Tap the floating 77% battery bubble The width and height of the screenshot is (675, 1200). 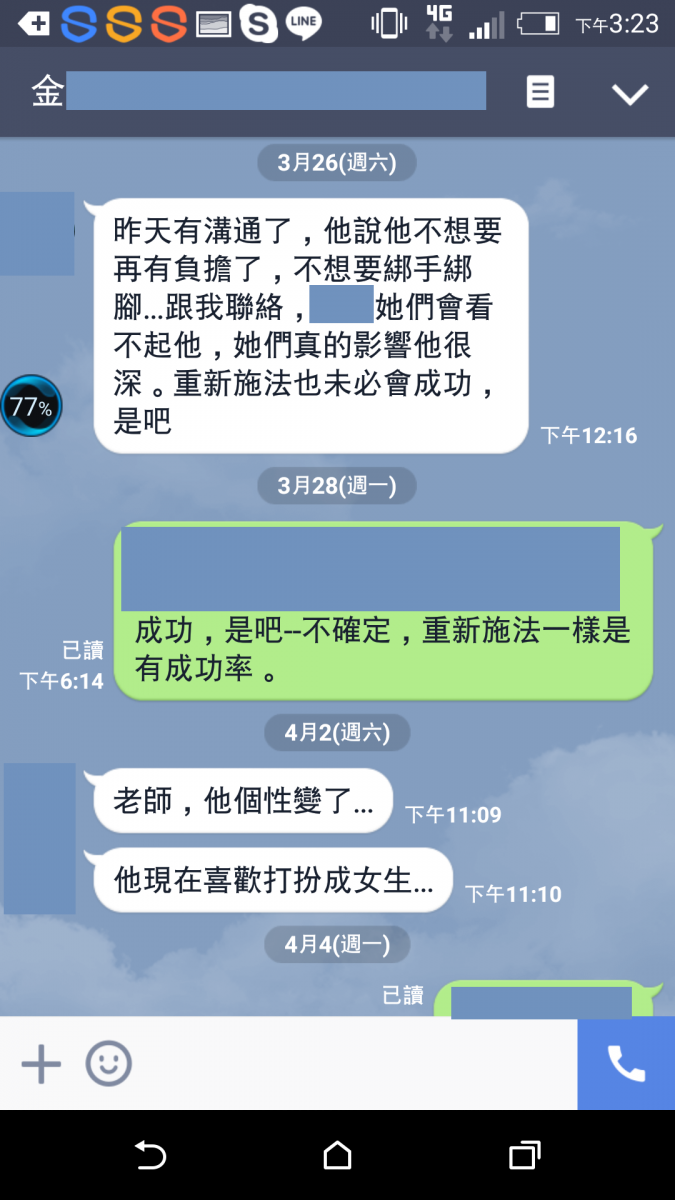[x=31, y=406]
